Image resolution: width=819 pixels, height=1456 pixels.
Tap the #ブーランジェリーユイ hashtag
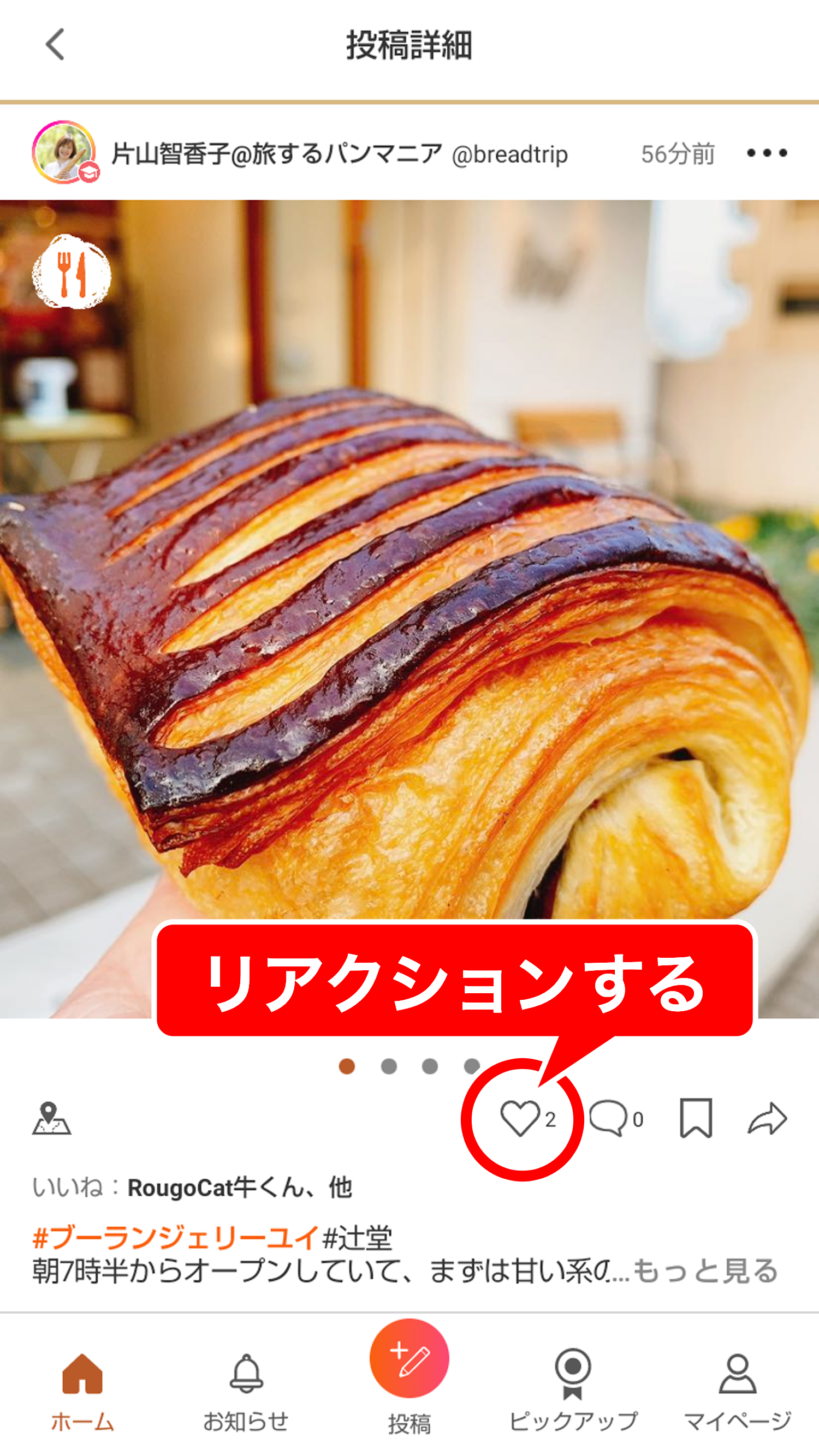click(175, 1238)
